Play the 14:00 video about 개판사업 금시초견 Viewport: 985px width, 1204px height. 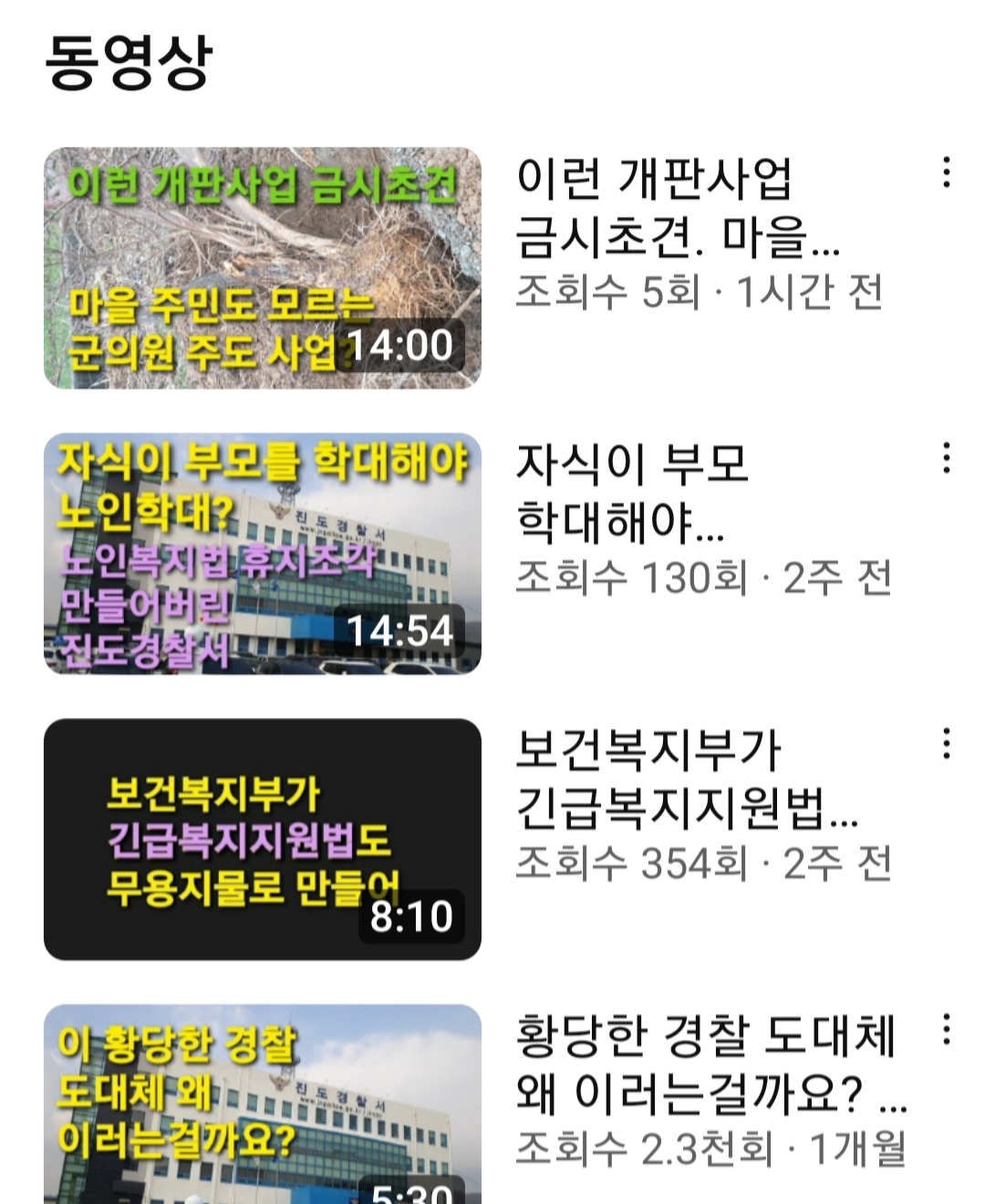tap(262, 268)
